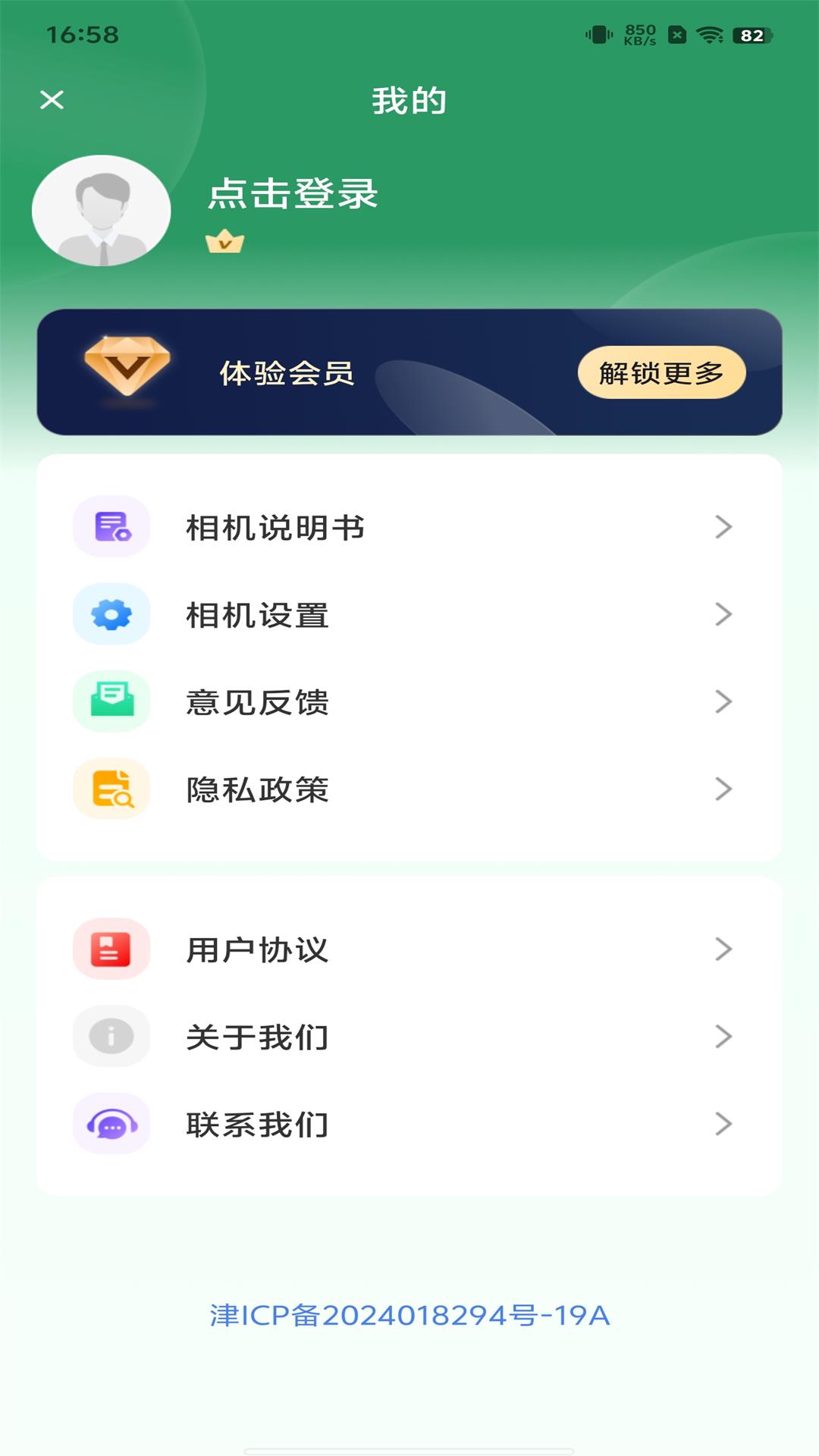Viewport: 819px width, 1456px height.
Task: Tap the default profile avatar
Action: pyautogui.click(x=102, y=211)
